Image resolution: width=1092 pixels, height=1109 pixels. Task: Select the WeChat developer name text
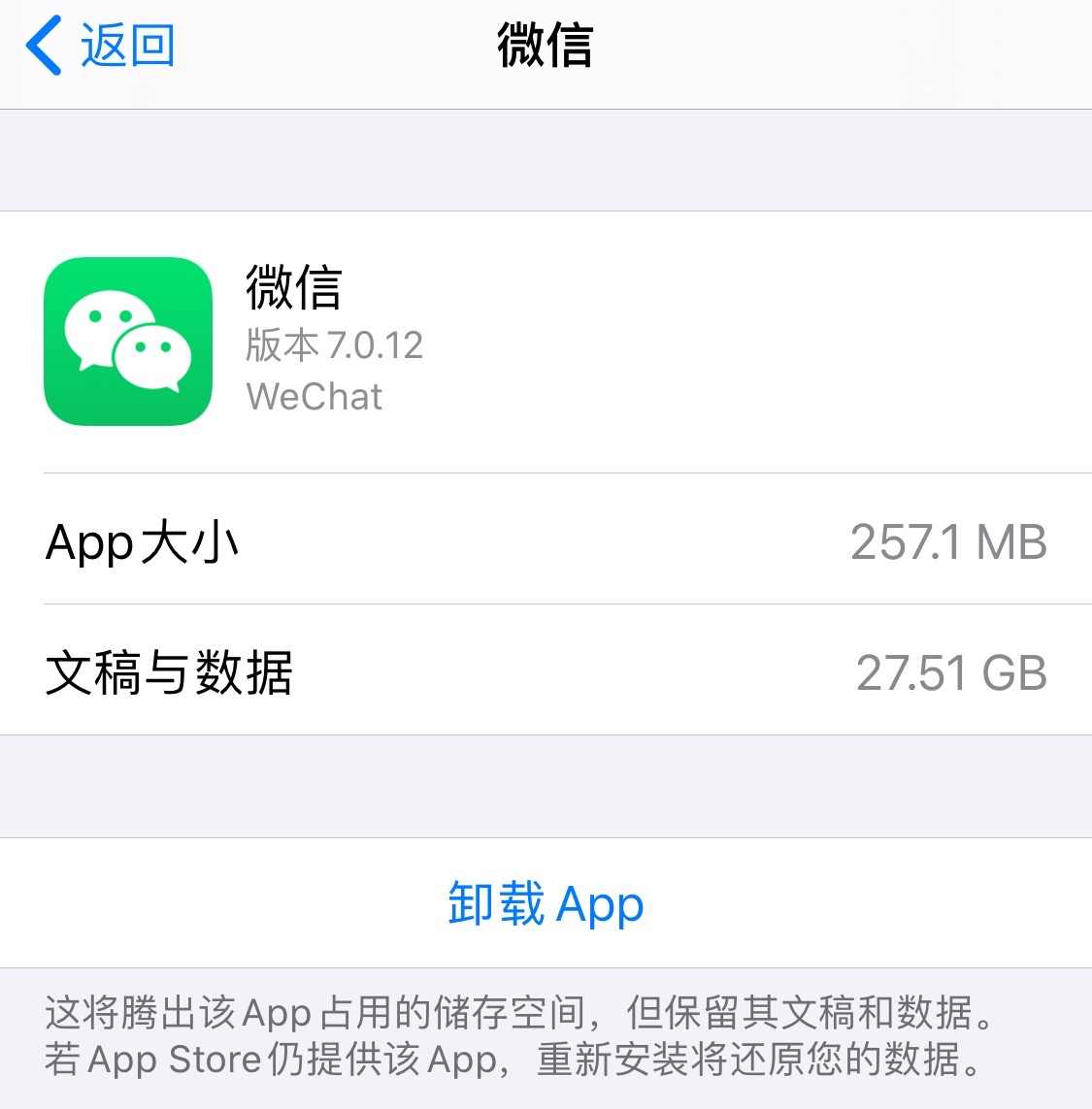(314, 395)
